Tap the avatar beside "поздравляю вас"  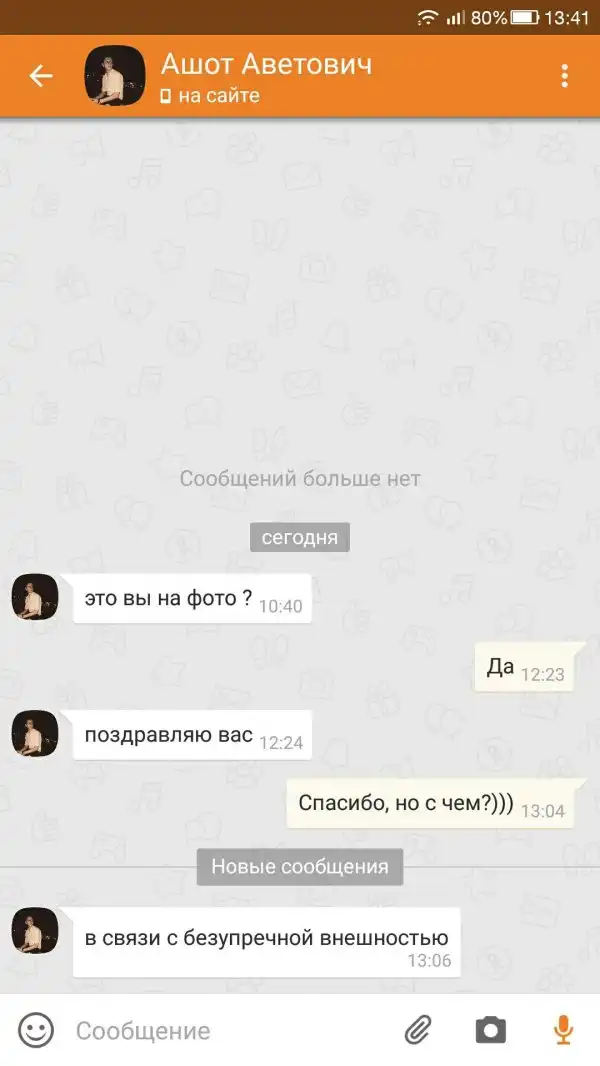click(34, 733)
